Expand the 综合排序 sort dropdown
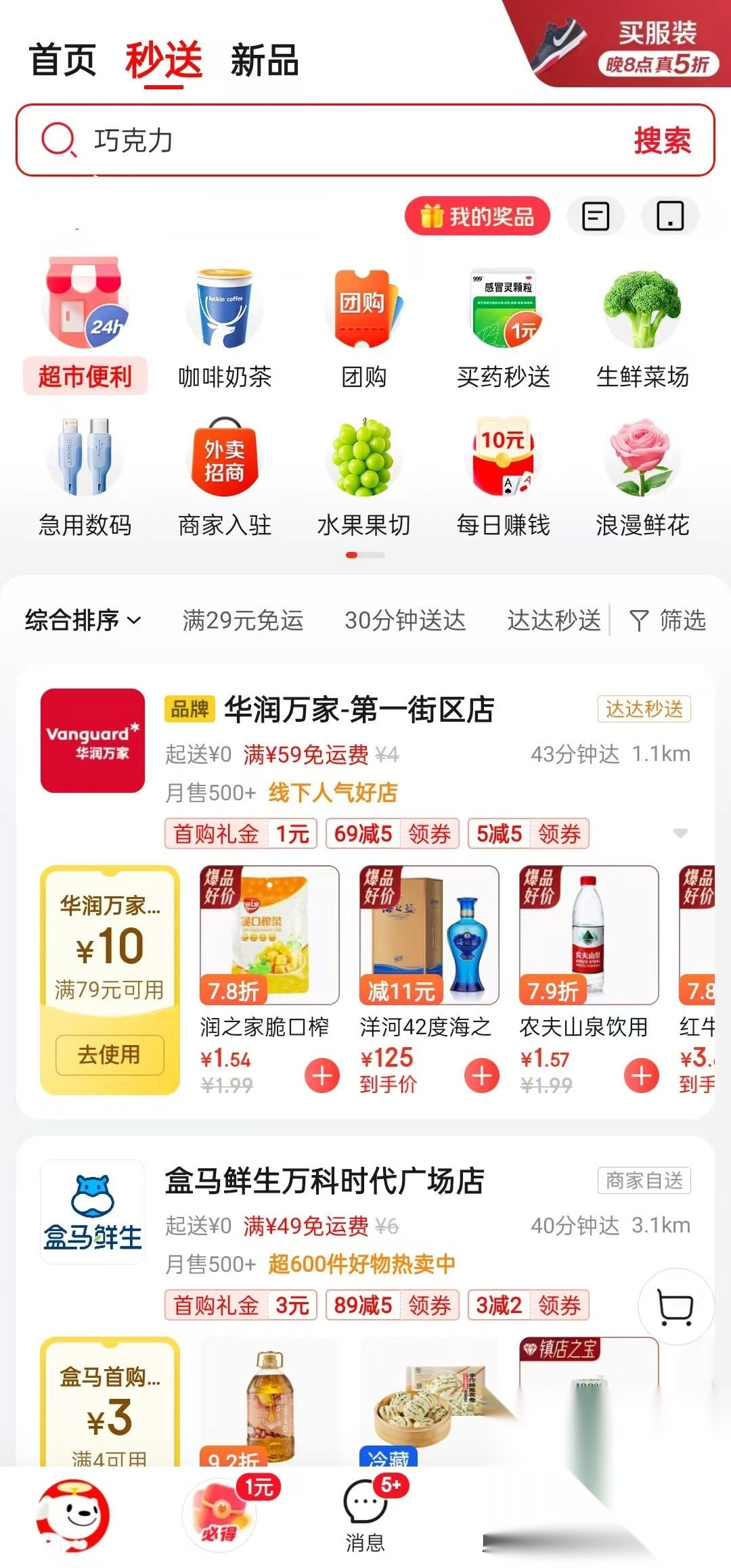This screenshot has width=731, height=1568. pos(83,620)
